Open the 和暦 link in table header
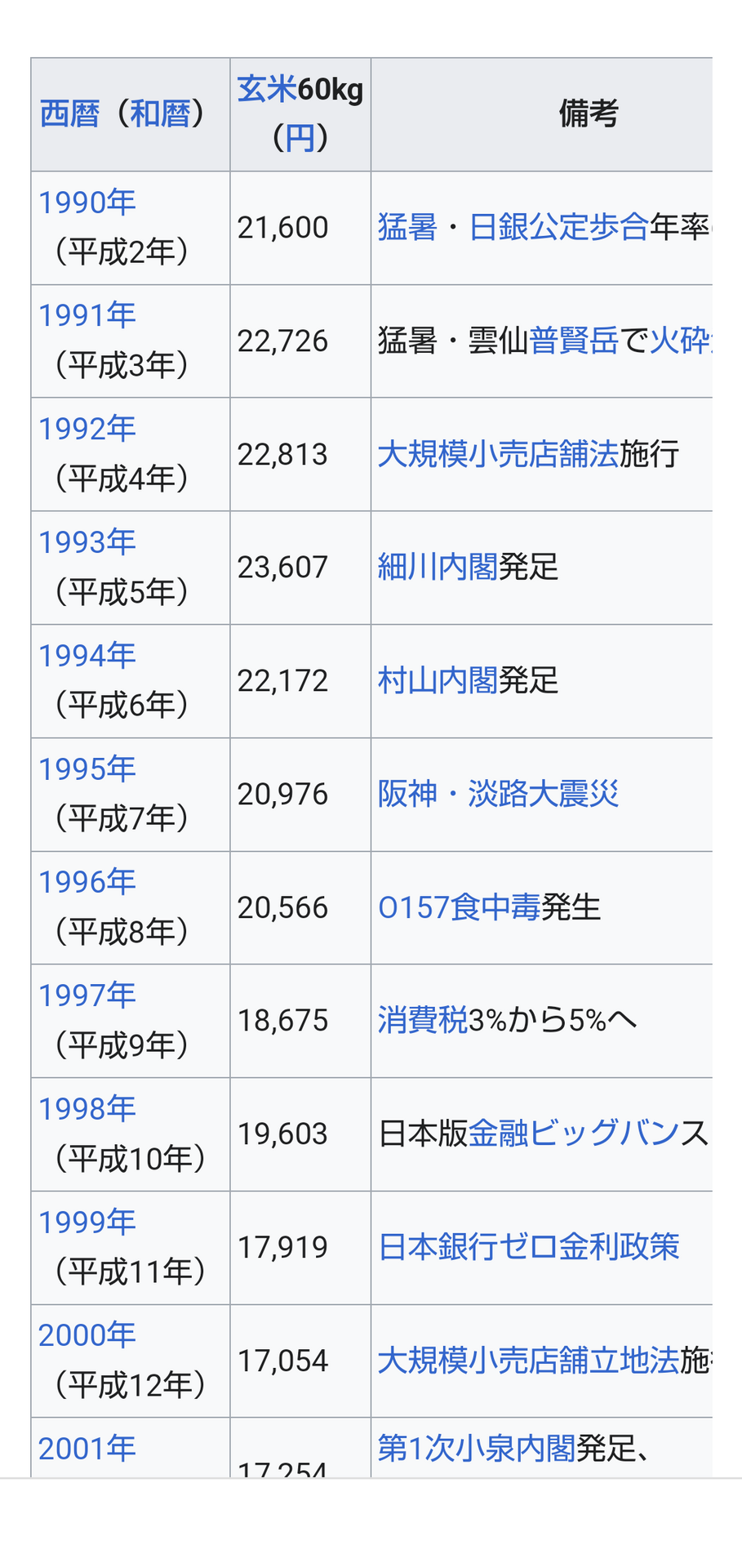742x1568 pixels. [160, 114]
